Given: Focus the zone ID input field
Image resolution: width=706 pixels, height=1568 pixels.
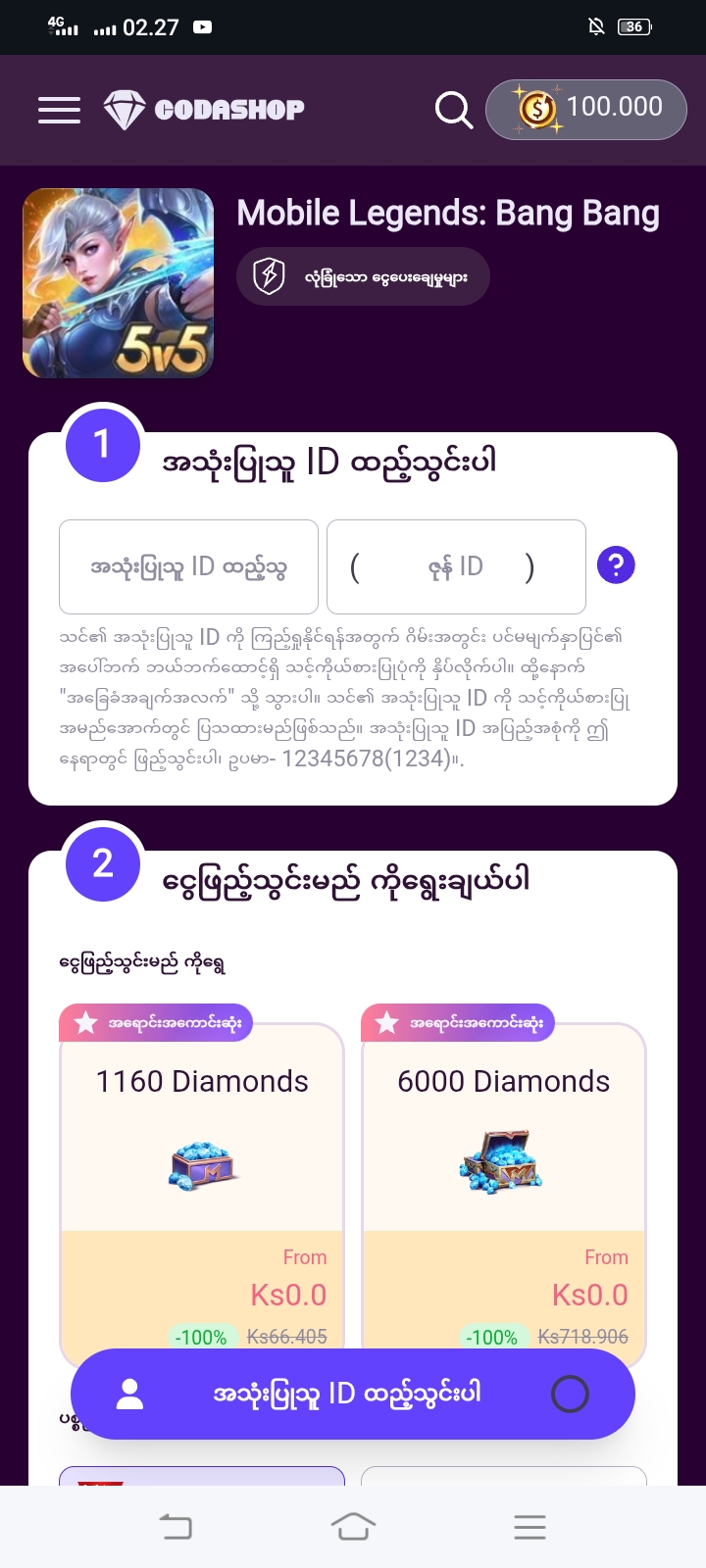Looking at the screenshot, I should pos(456,566).
